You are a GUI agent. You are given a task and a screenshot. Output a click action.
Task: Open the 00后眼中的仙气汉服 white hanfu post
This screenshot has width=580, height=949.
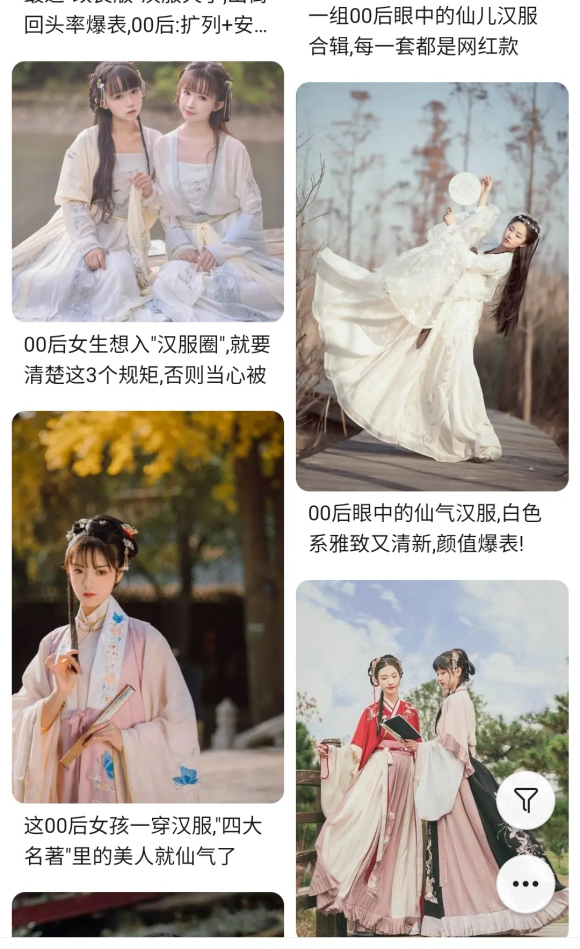tap(432, 319)
